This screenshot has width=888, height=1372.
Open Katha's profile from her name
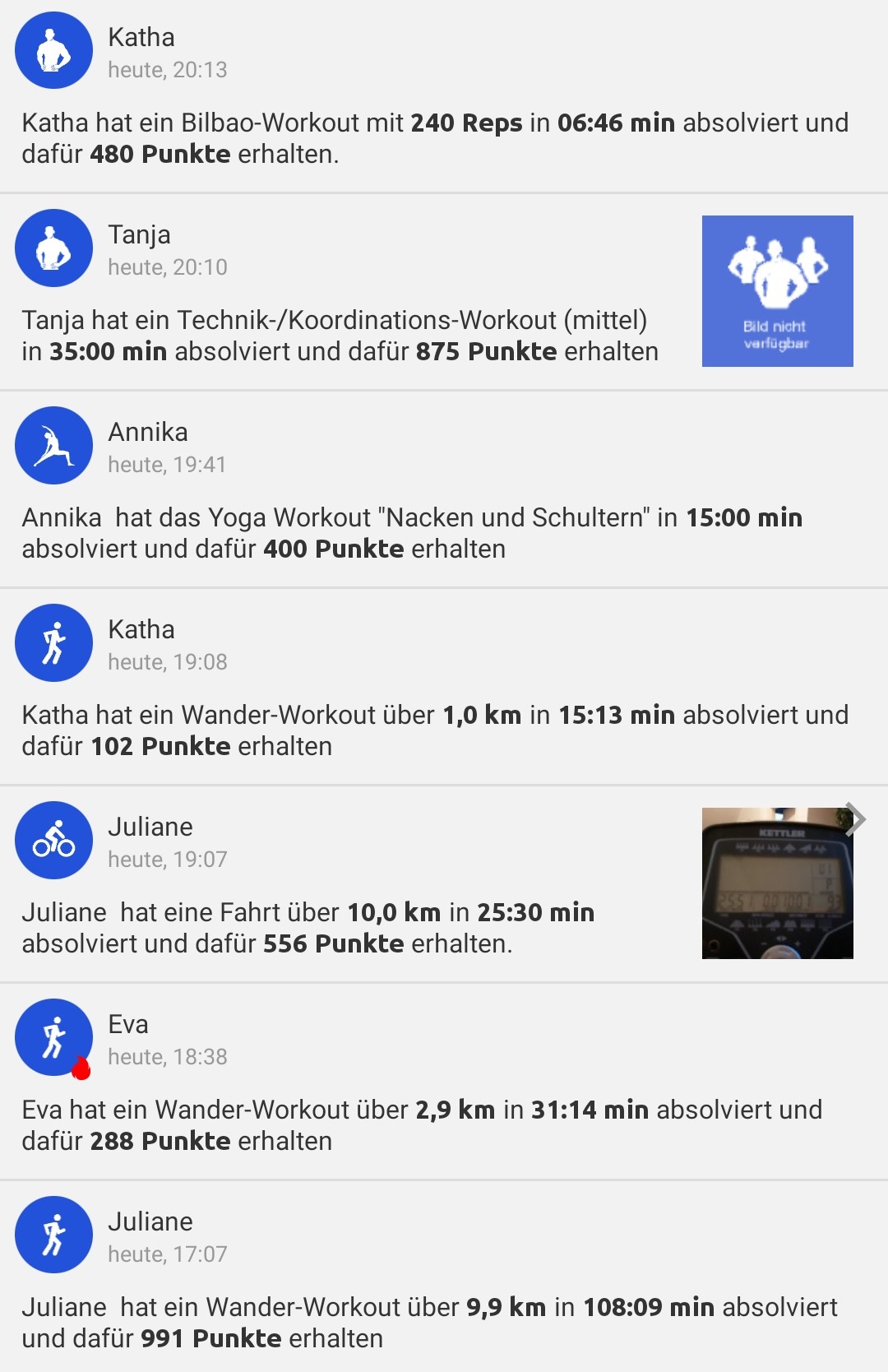pyautogui.click(x=141, y=37)
